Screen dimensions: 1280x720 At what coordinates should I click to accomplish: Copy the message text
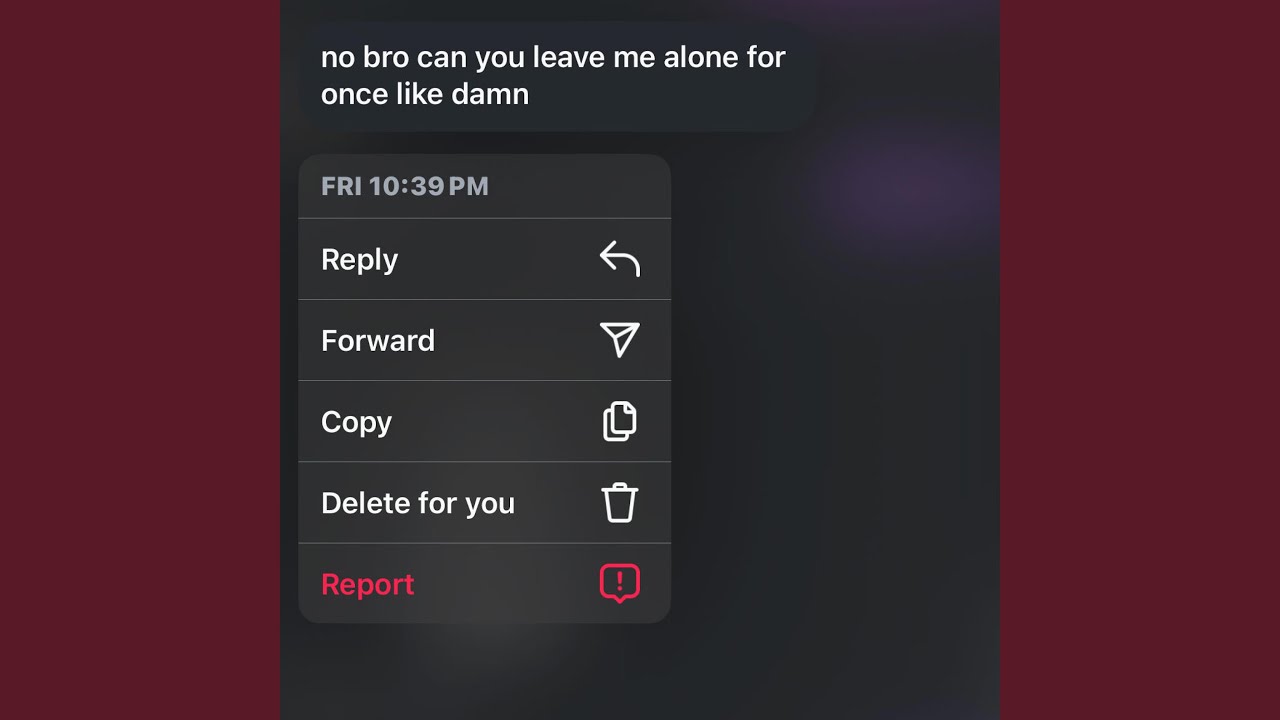click(x=484, y=421)
